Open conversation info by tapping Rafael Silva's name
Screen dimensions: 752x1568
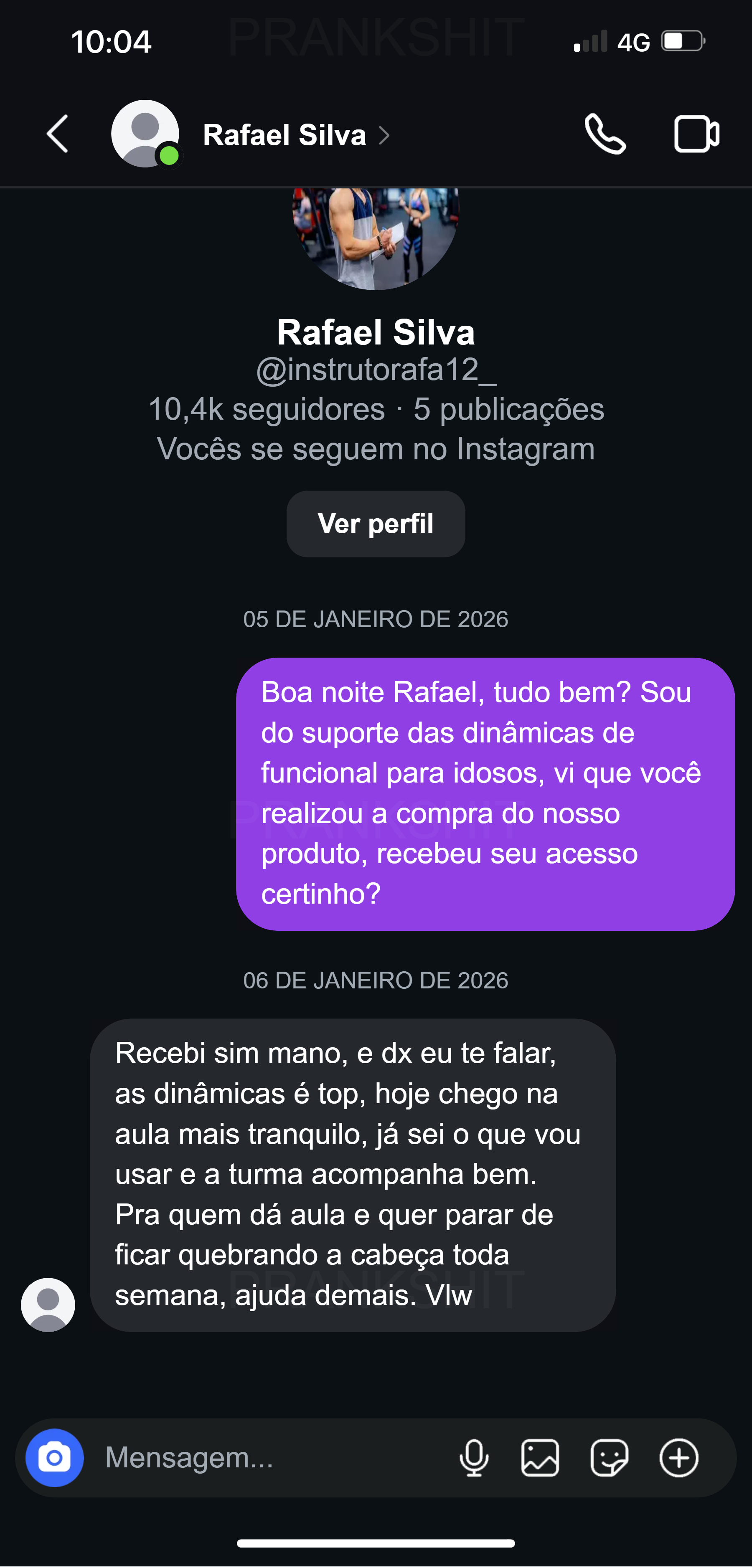pyautogui.click(x=285, y=134)
